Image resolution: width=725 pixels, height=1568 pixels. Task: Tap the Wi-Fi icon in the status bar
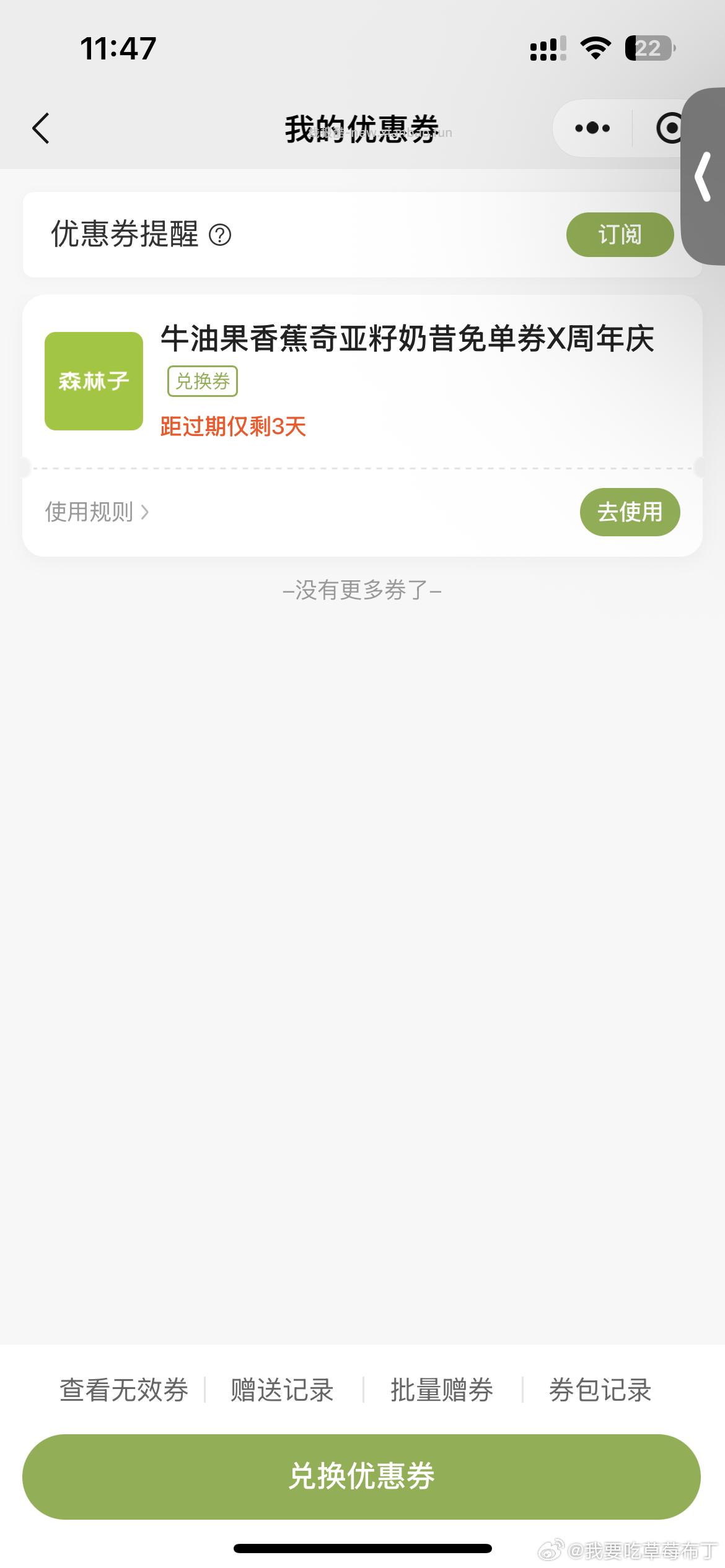[x=594, y=48]
